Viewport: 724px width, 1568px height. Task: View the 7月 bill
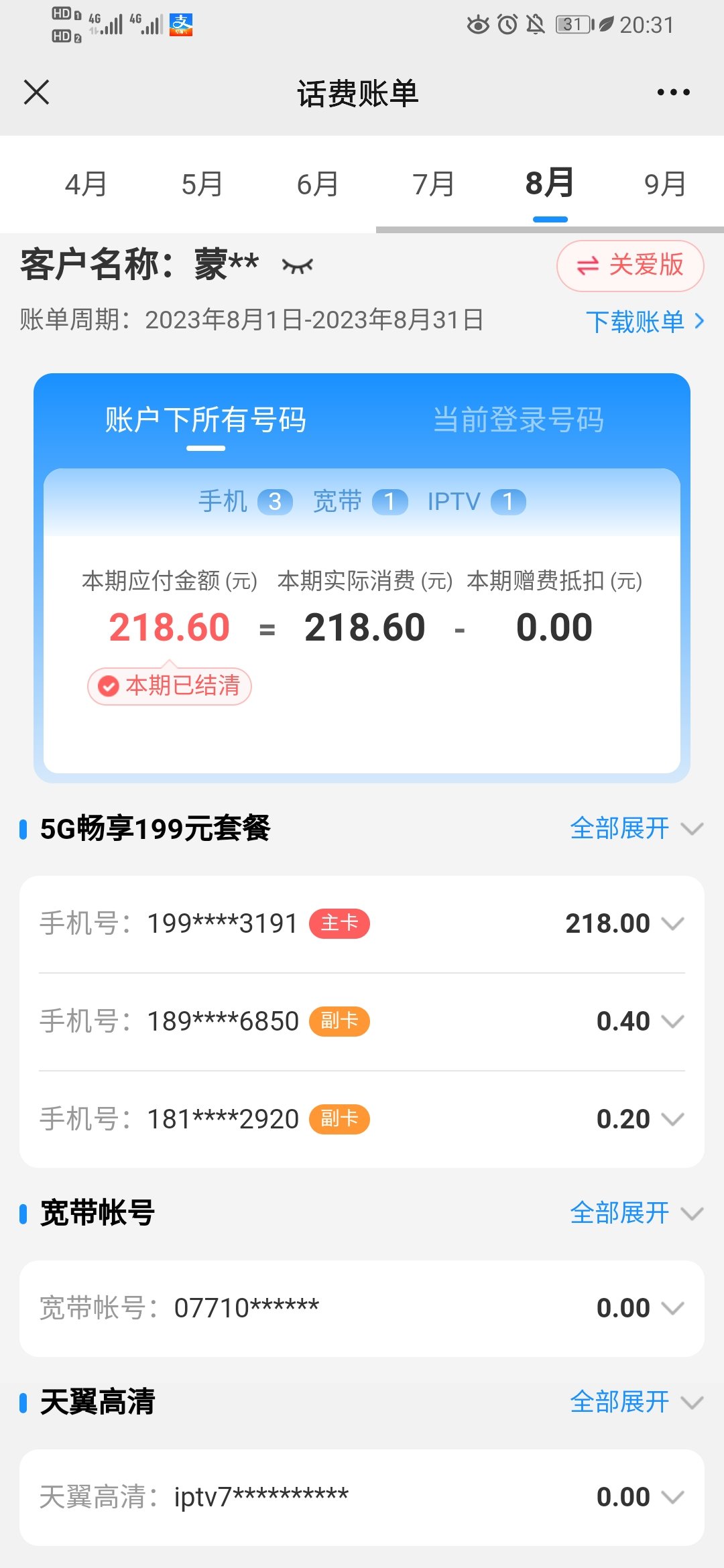click(434, 184)
